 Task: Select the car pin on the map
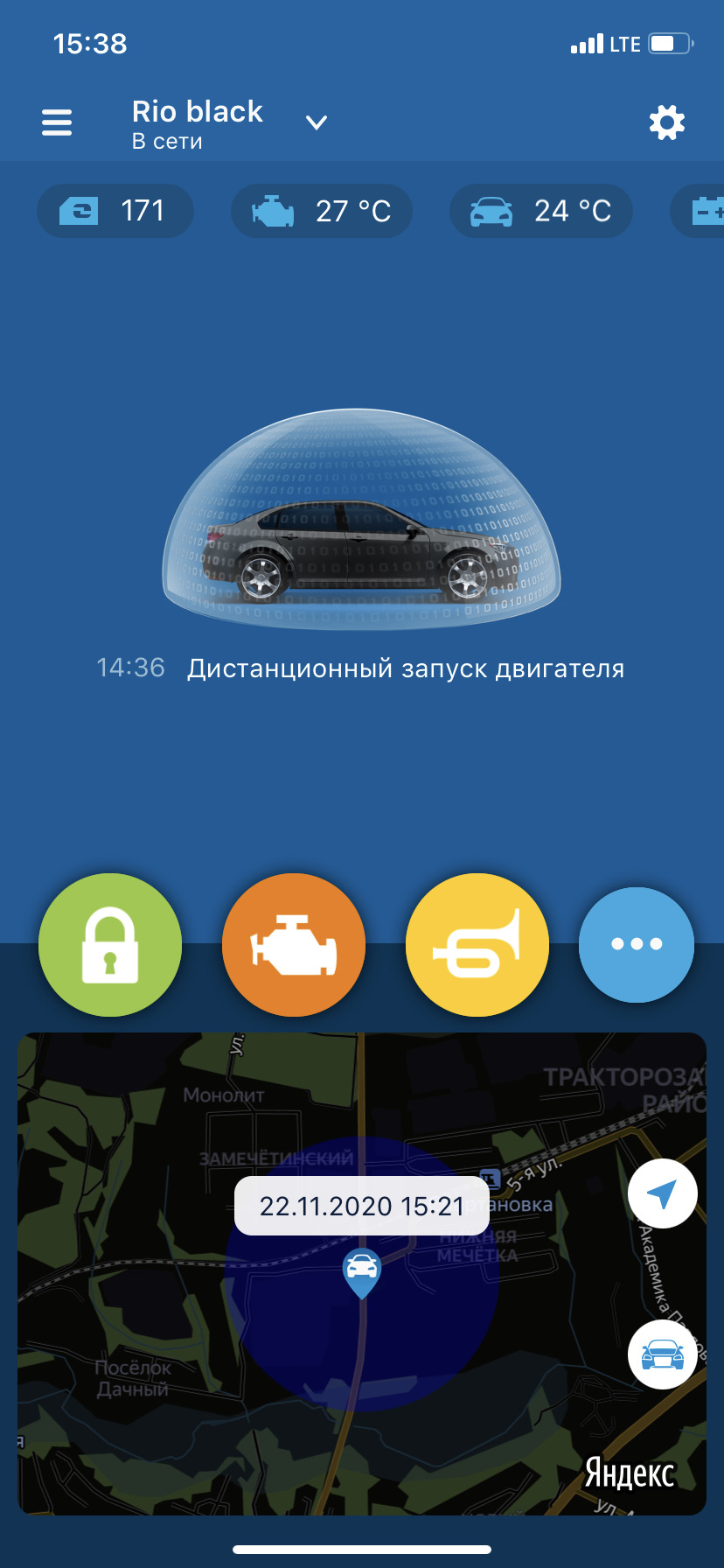pos(362,1270)
